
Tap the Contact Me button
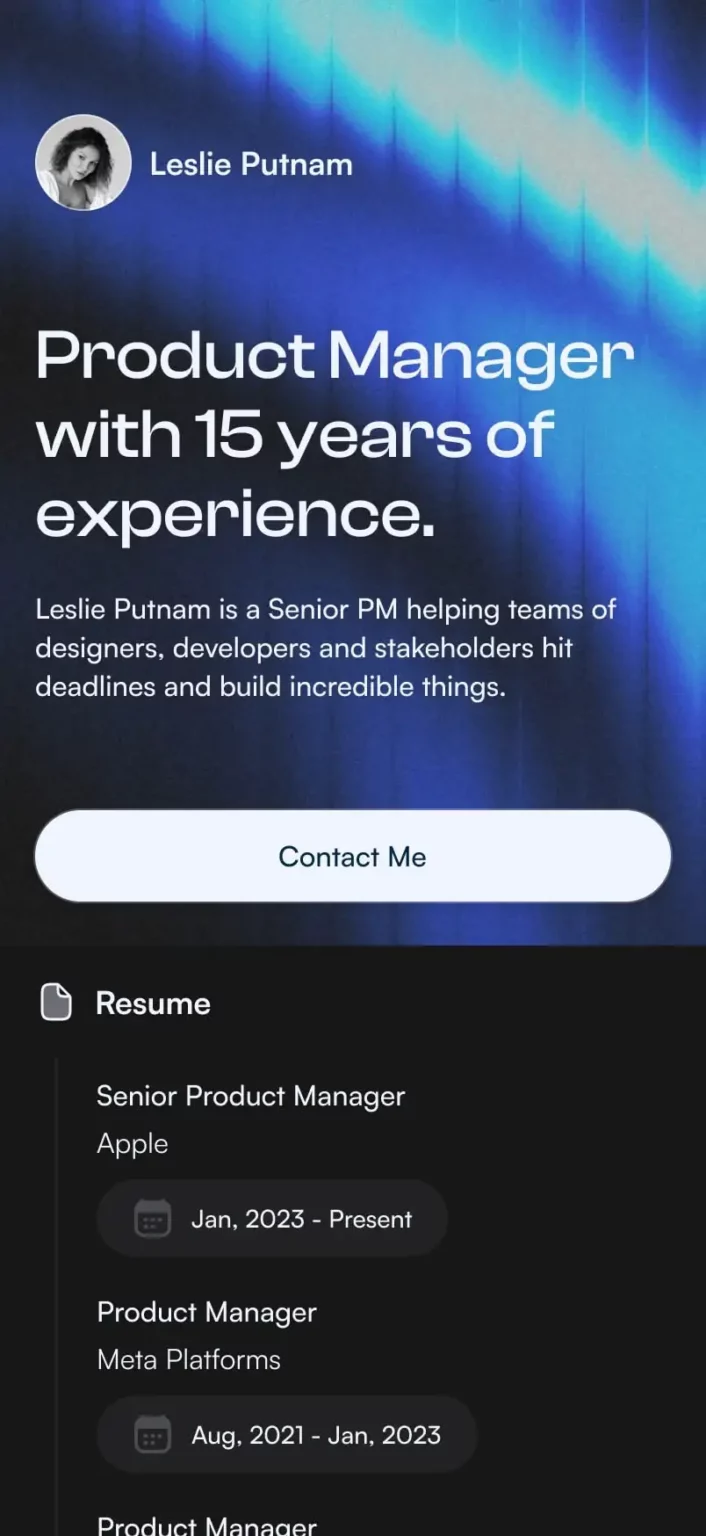pos(352,856)
